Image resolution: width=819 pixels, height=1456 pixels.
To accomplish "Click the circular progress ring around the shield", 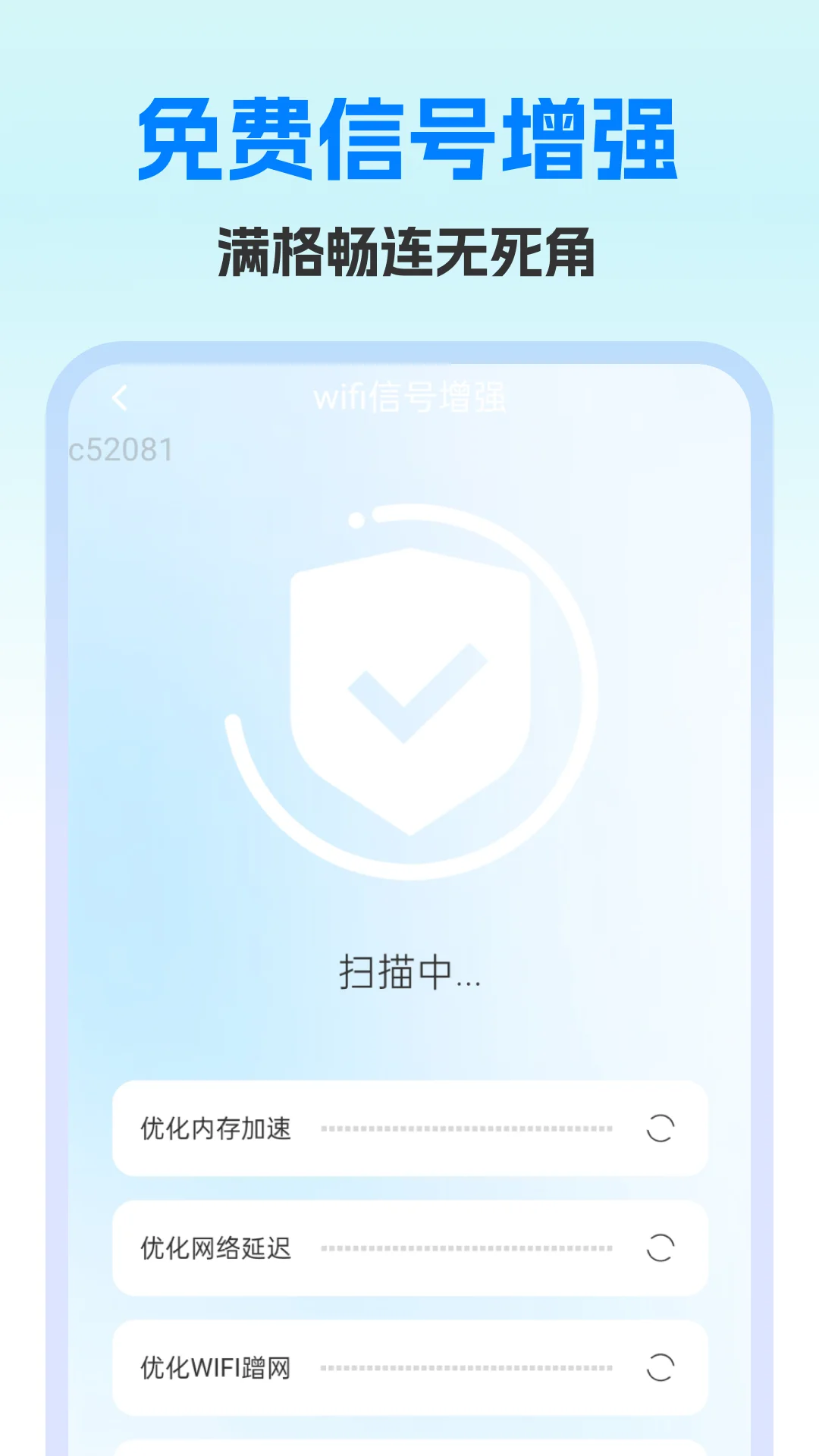I will [x=409, y=690].
